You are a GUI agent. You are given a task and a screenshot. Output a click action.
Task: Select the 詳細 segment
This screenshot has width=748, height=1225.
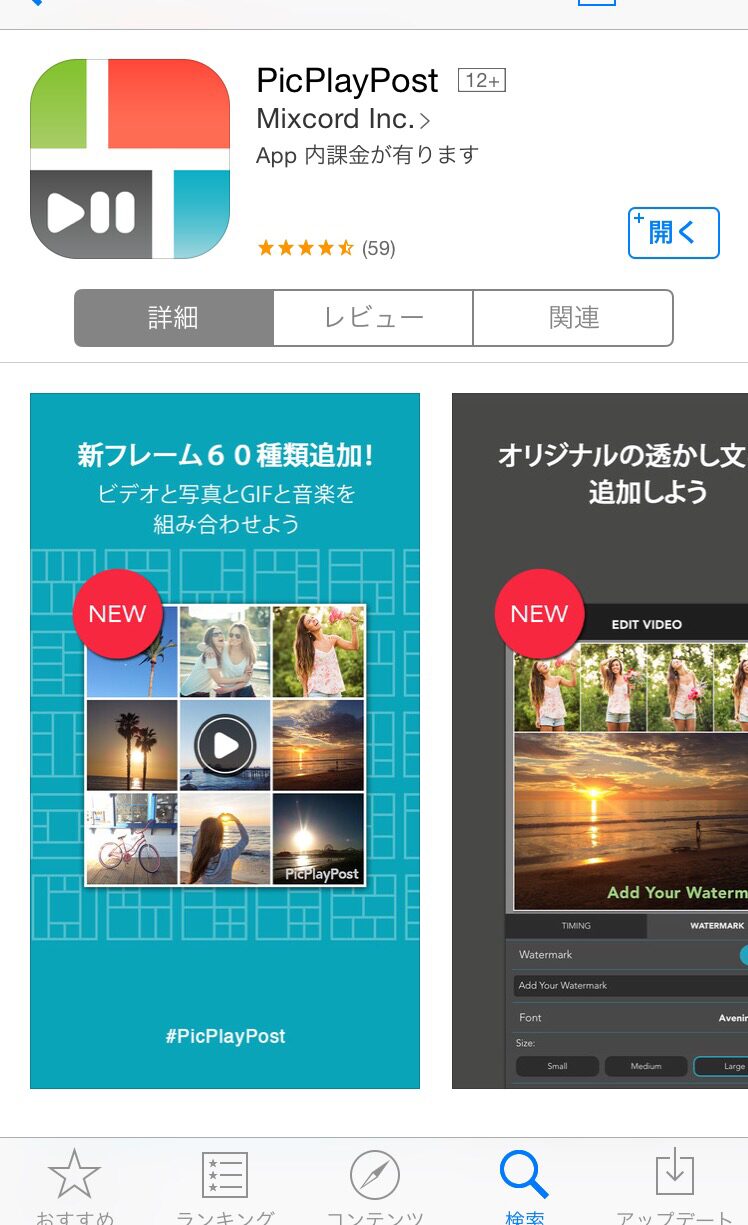pos(174,318)
